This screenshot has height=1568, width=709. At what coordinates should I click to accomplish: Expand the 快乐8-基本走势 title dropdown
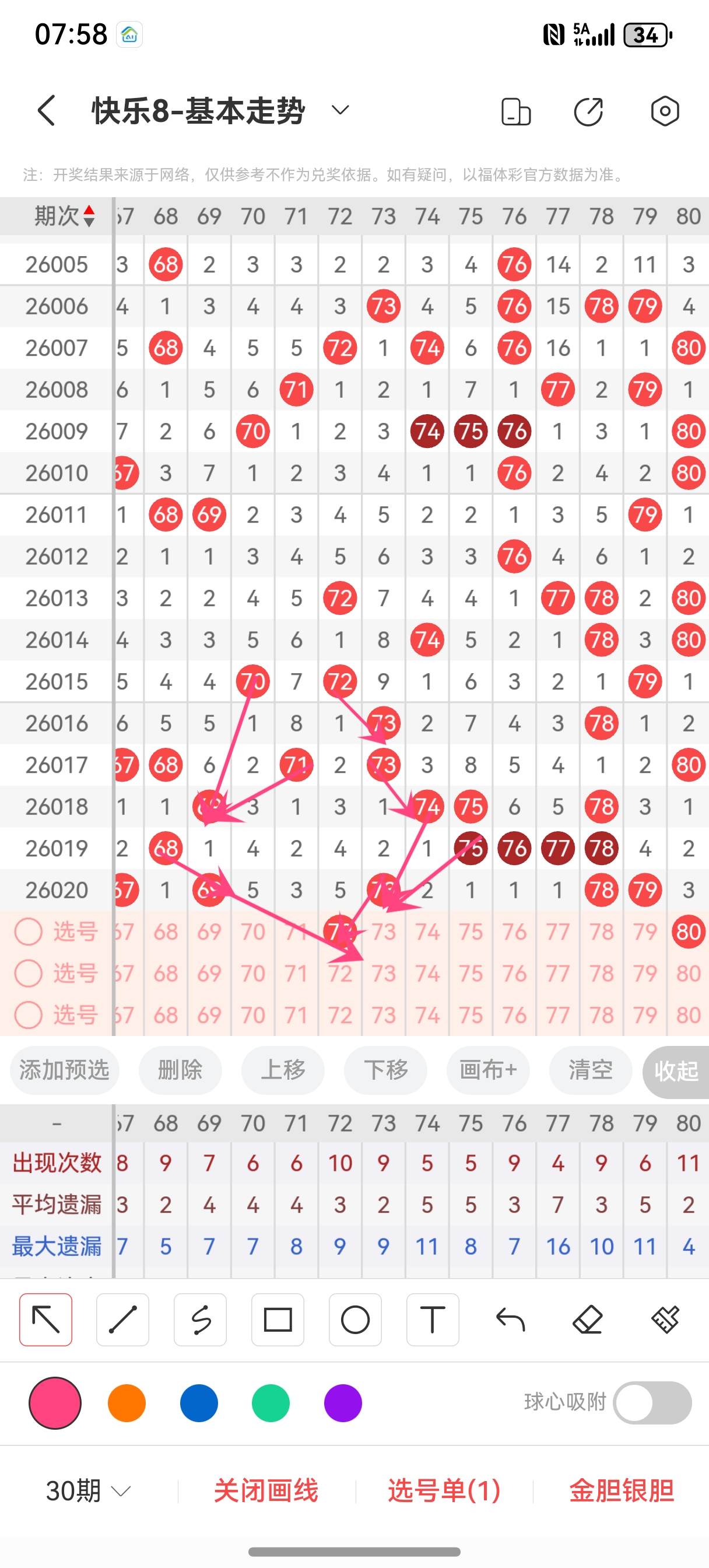click(339, 110)
